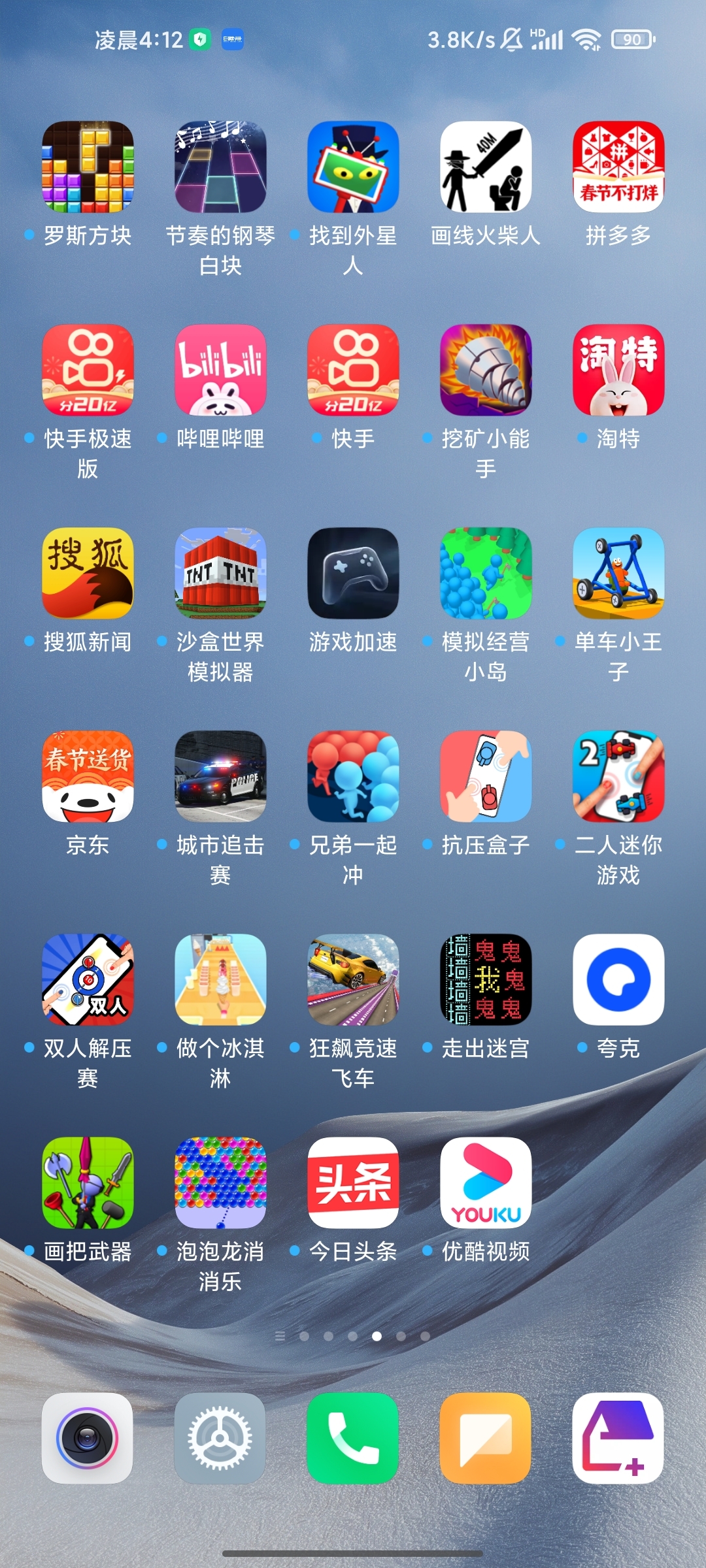Open 哔哩哔哩
Screen dimensions: 706x1568
tap(220, 370)
